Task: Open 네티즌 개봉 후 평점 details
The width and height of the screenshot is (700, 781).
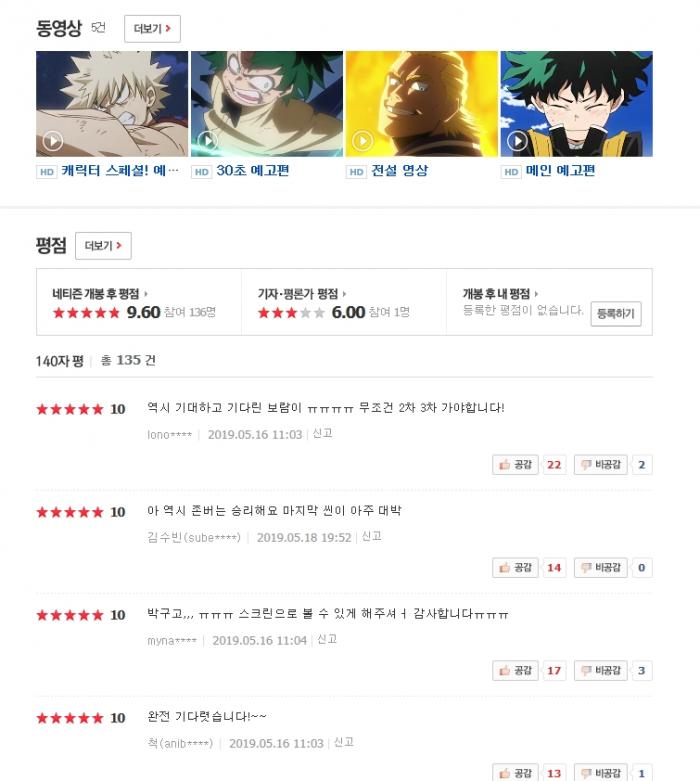Action: coord(99,294)
